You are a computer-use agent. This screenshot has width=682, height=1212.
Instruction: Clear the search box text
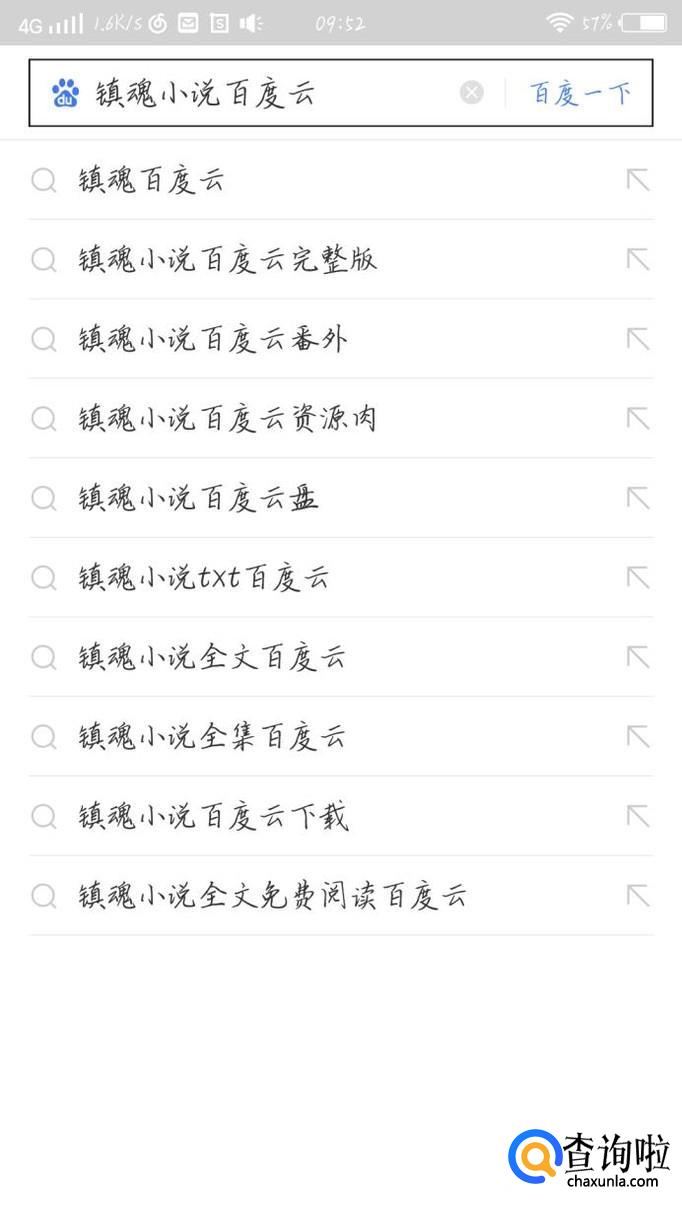pos(471,93)
